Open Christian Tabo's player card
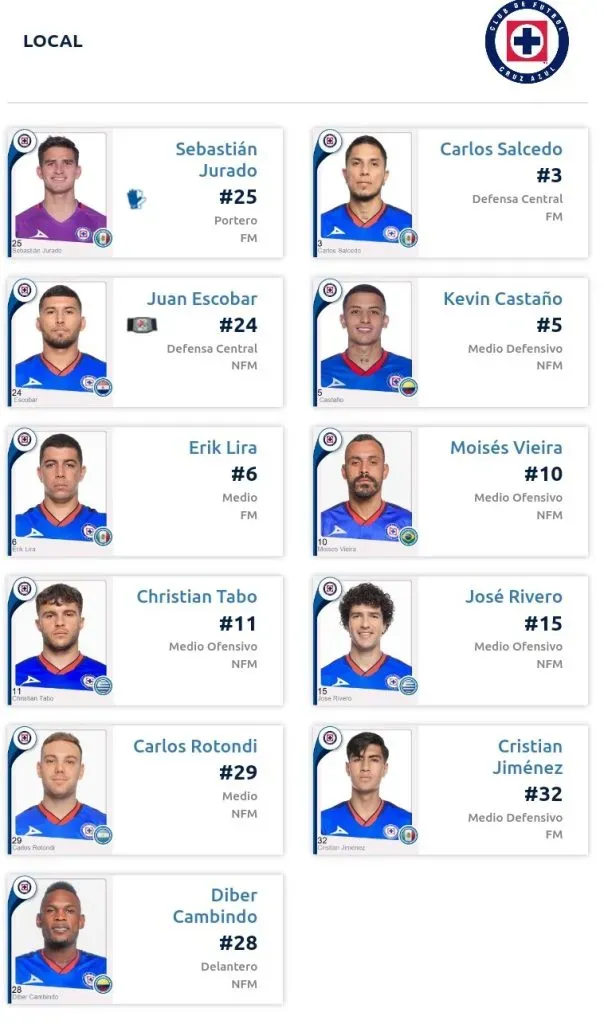Image resolution: width=604 pixels, height=1024 pixels. click(146, 640)
